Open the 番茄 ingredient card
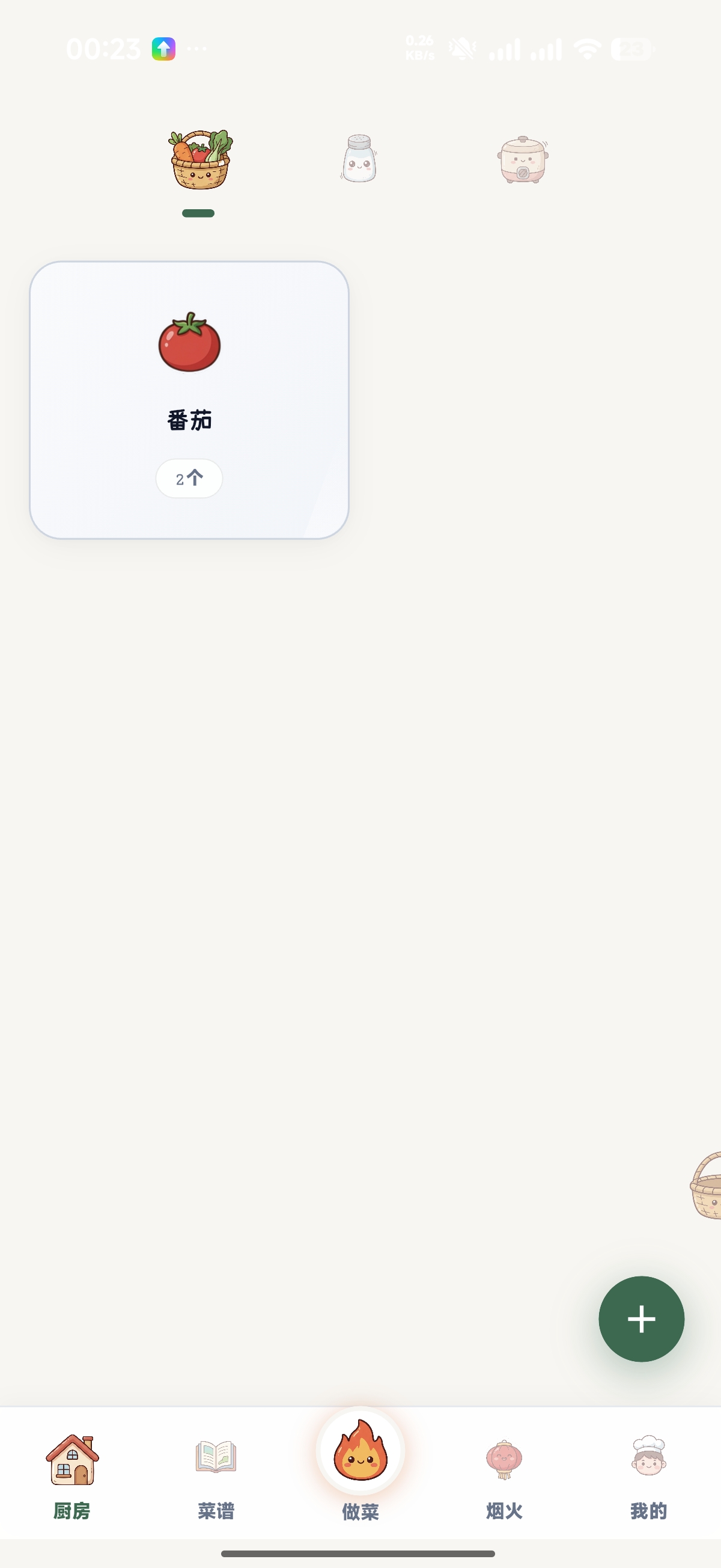This screenshot has width=721, height=1568. (189, 400)
